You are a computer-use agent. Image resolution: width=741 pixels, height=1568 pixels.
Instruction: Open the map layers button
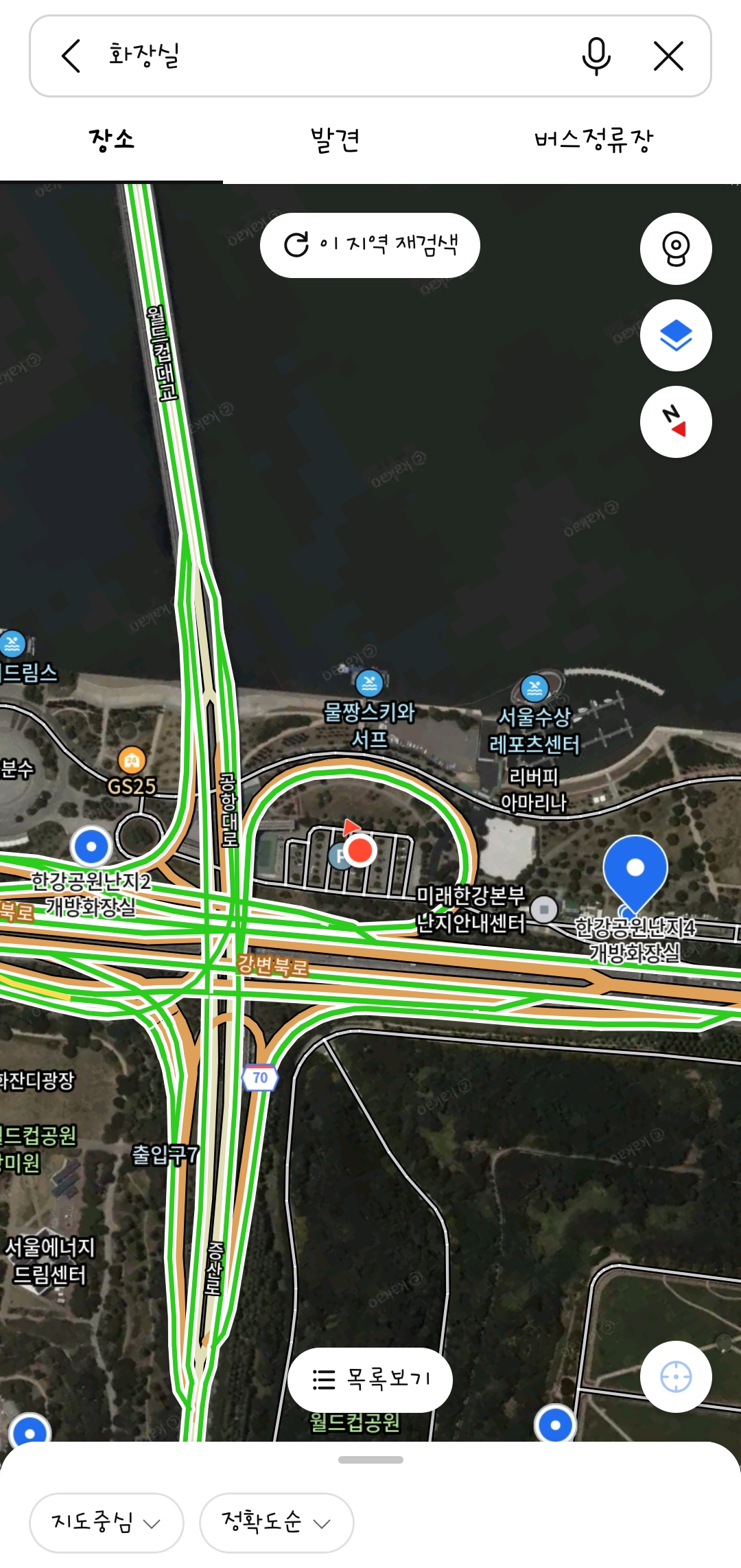point(676,336)
